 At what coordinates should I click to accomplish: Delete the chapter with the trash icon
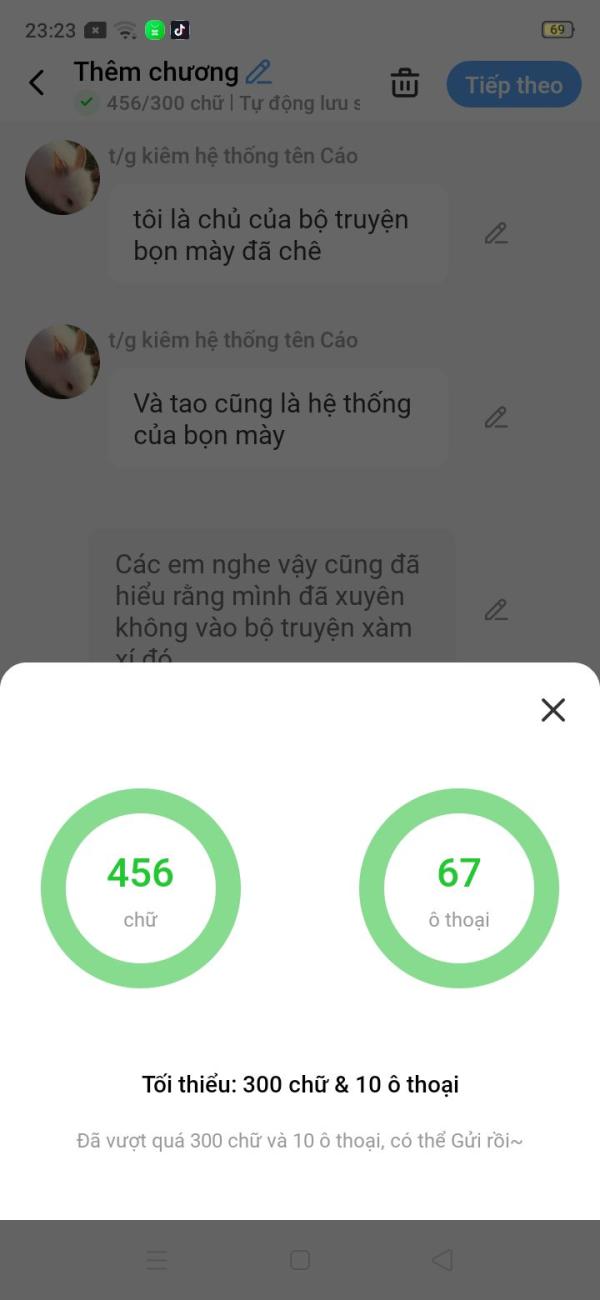coord(405,83)
